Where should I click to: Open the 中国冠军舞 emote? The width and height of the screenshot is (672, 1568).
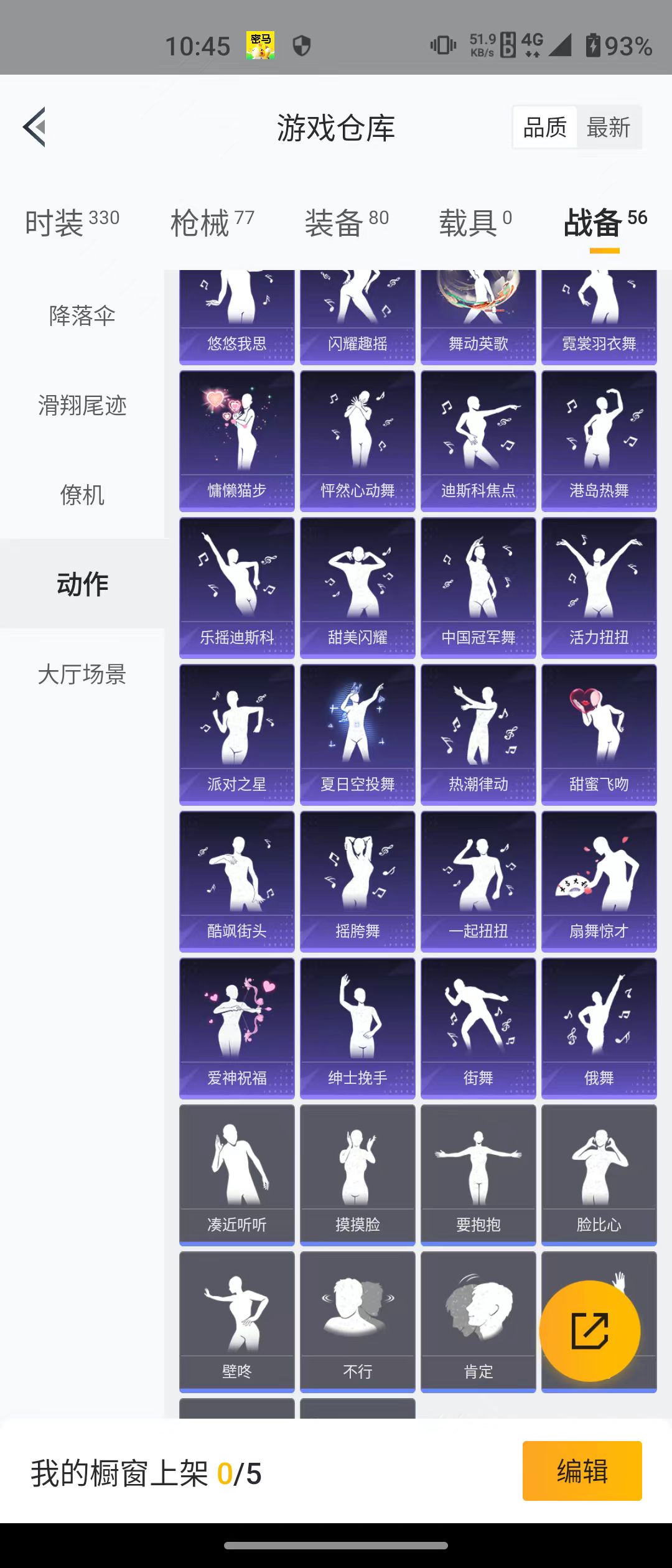(478, 587)
